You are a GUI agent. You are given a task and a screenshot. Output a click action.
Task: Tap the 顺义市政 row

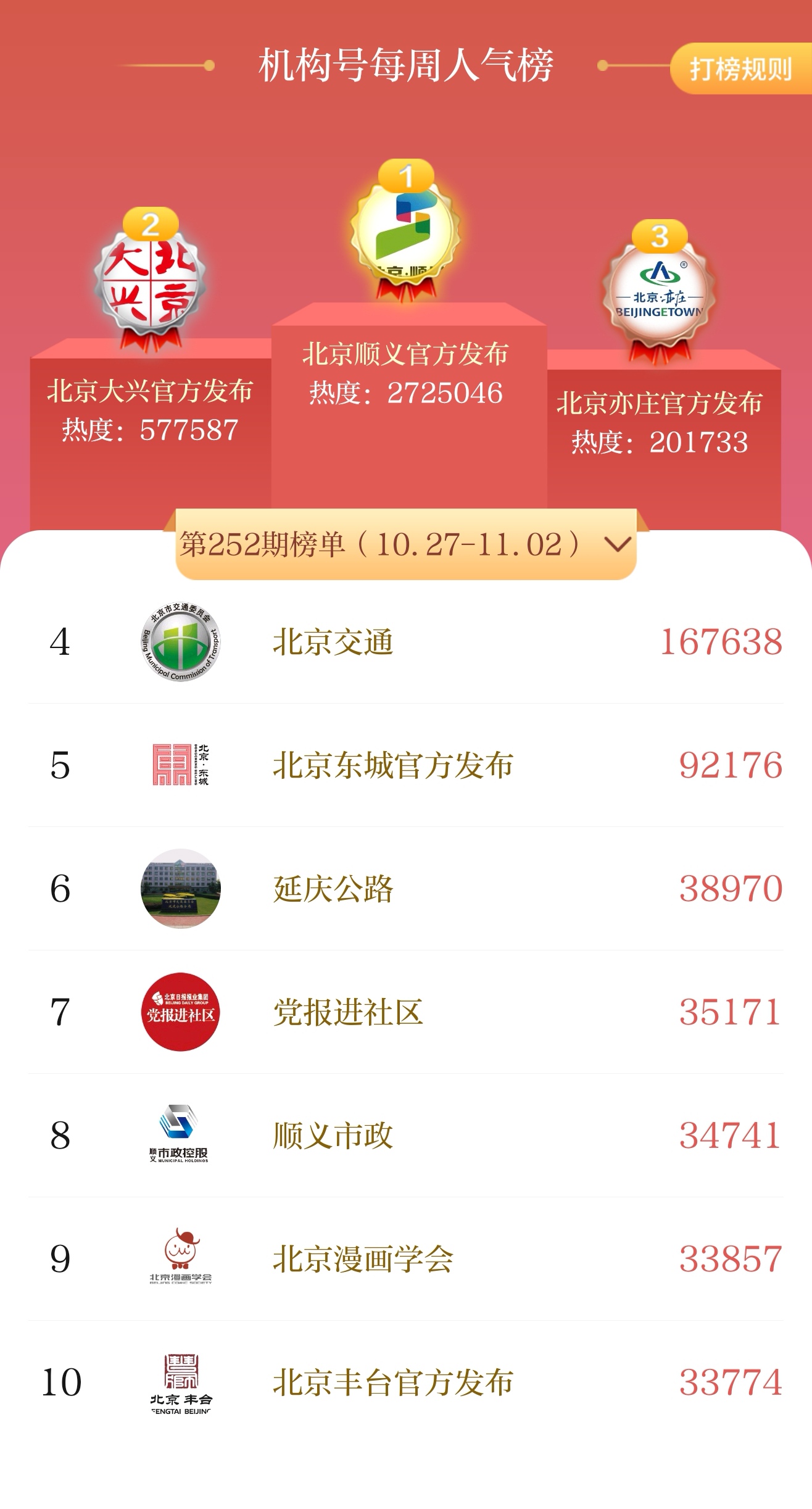click(405, 1136)
